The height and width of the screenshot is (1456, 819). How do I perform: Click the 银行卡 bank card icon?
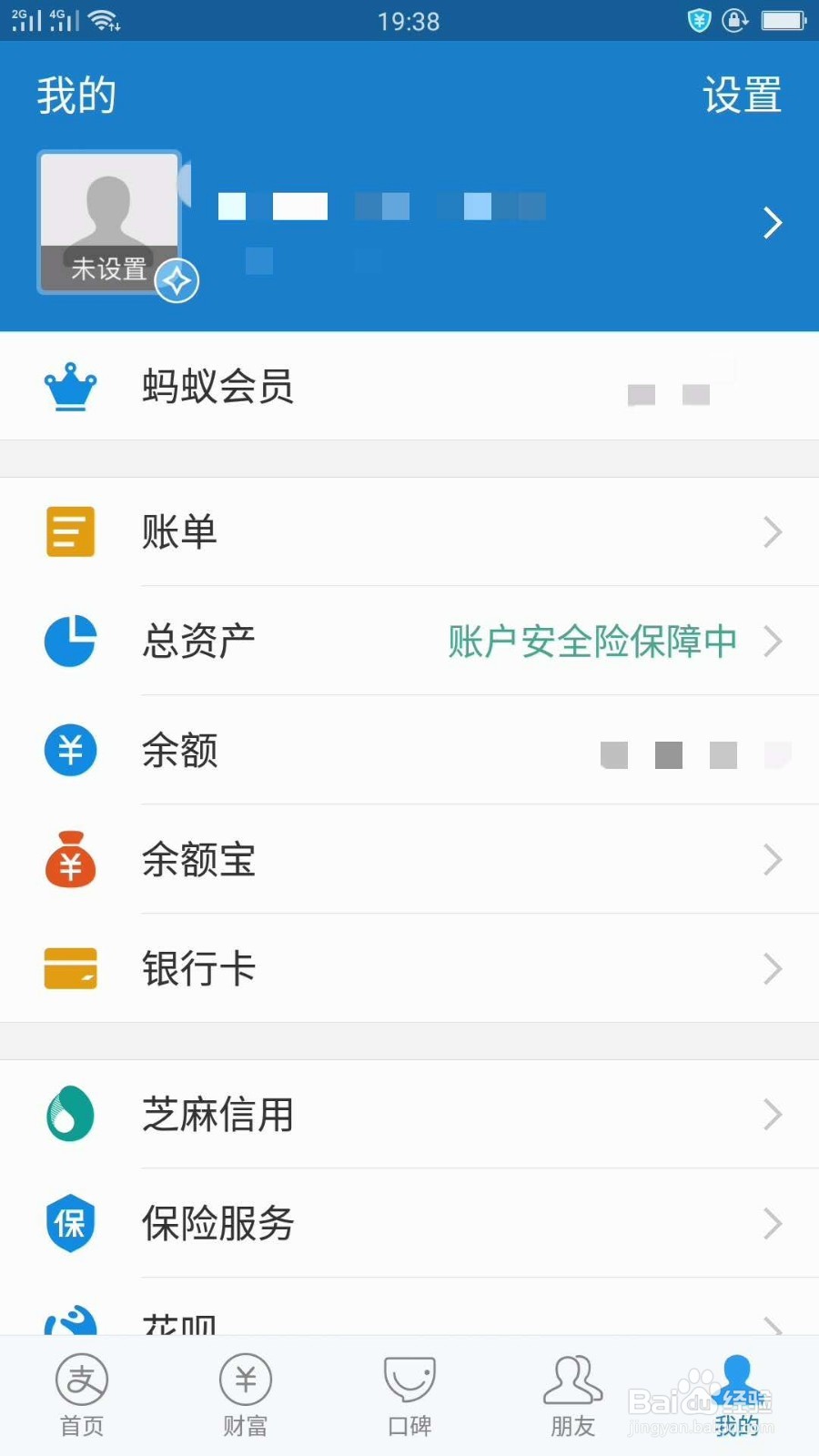pos(70,968)
